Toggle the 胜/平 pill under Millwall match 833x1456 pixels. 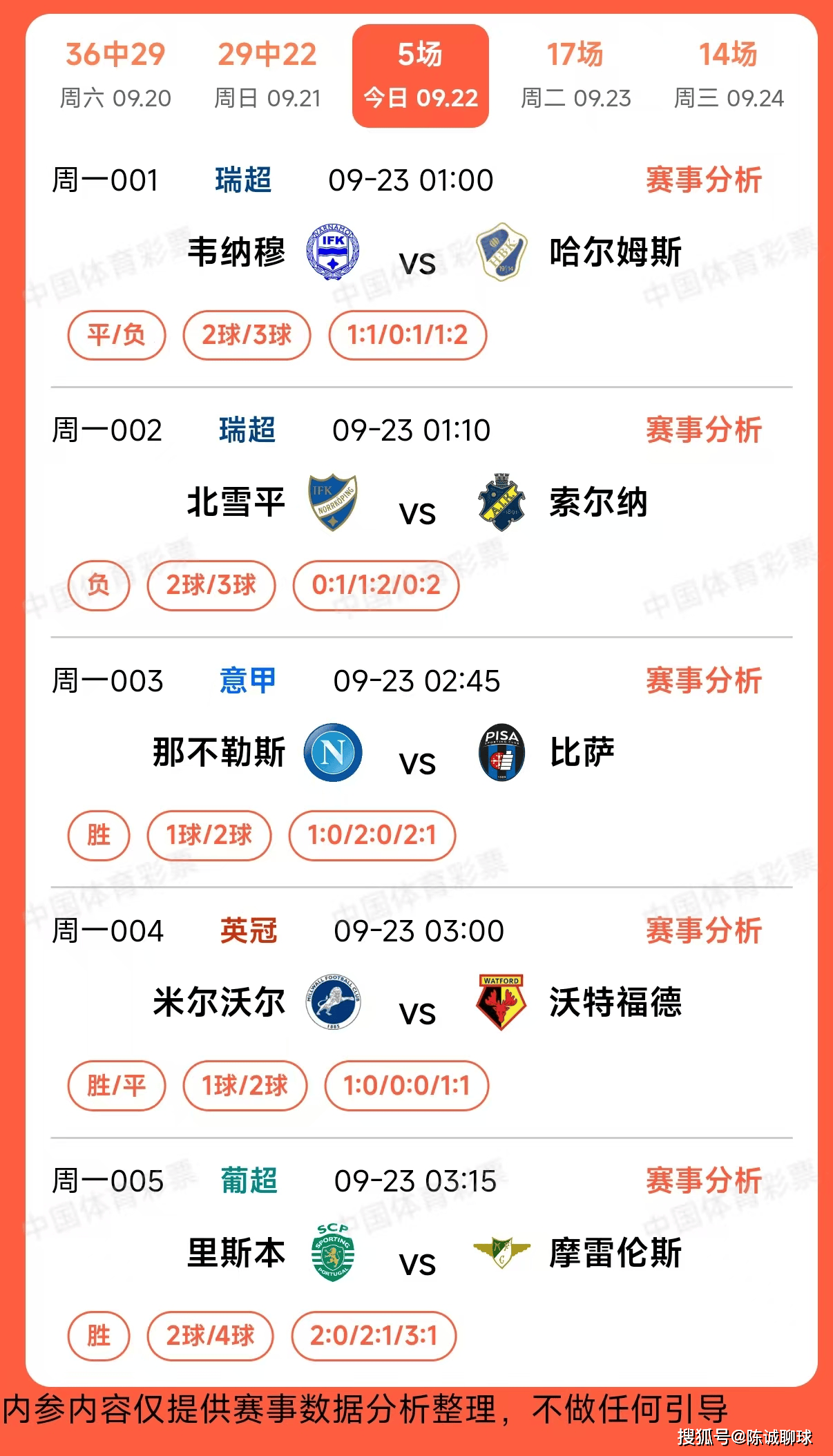[x=117, y=1086]
